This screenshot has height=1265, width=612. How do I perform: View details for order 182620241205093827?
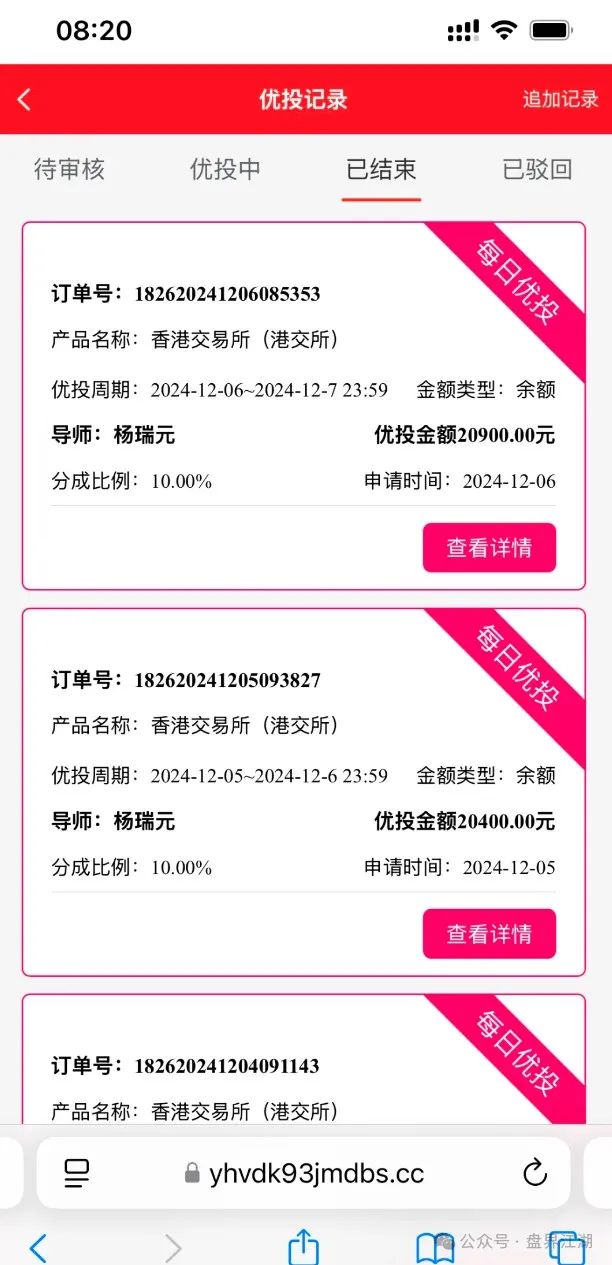489,934
